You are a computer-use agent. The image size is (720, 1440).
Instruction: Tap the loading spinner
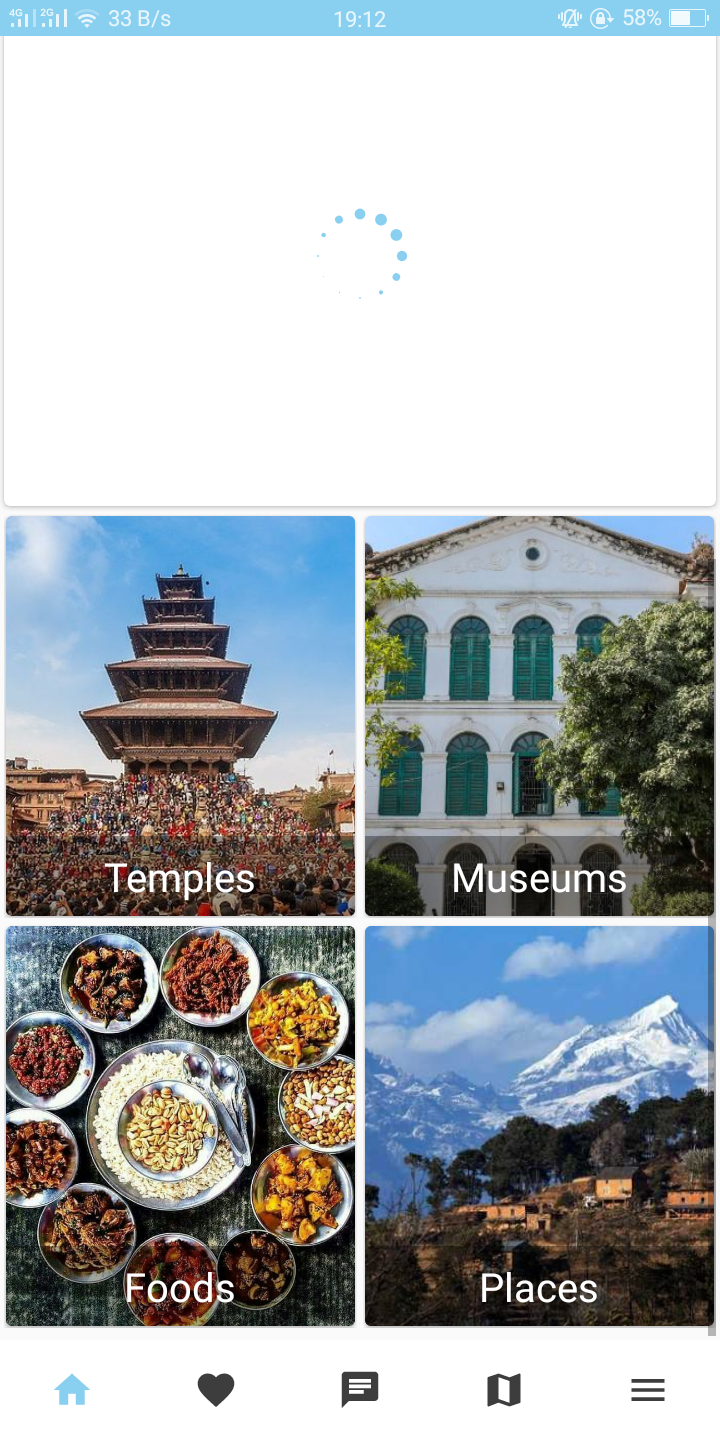[360, 252]
